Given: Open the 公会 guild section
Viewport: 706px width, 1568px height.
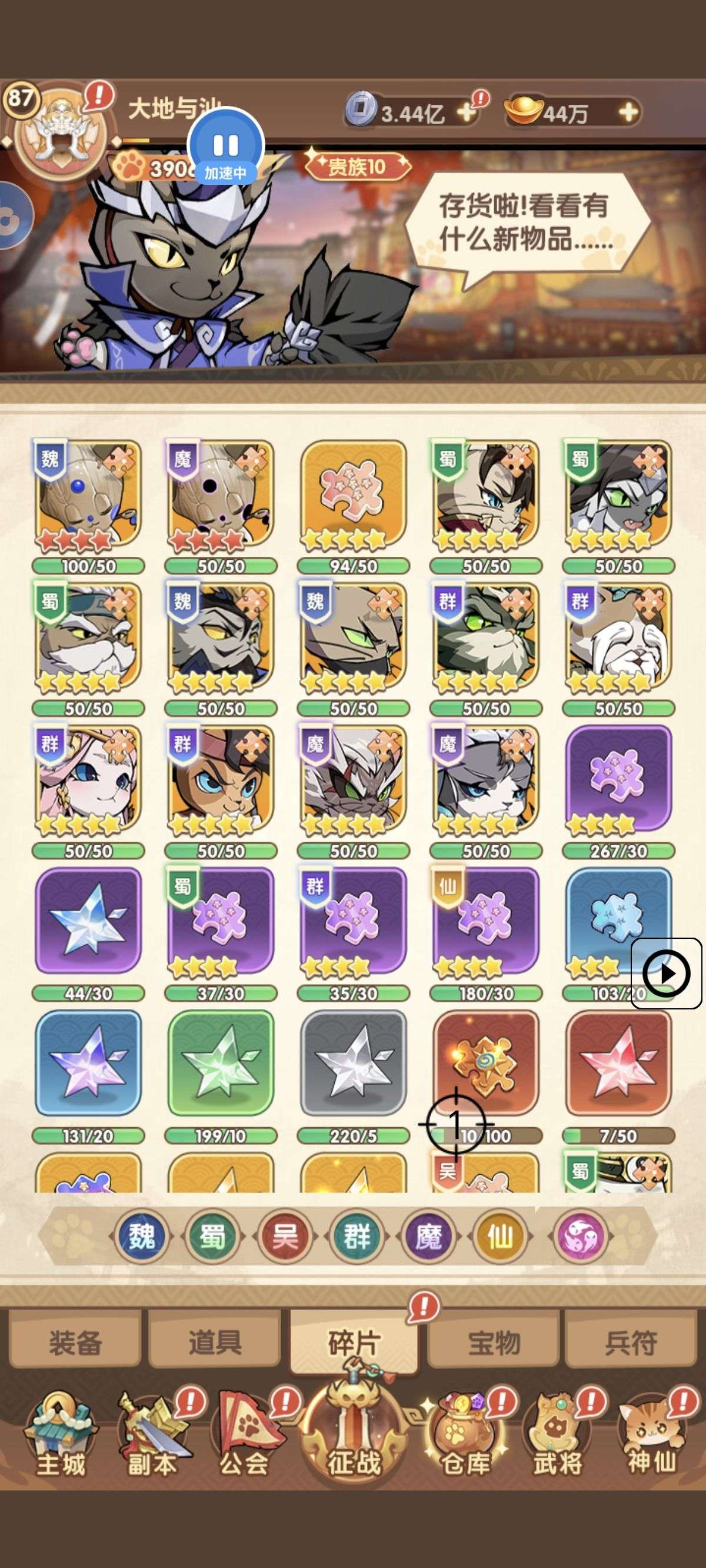Looking at the screenshot, I should 245,1443.
